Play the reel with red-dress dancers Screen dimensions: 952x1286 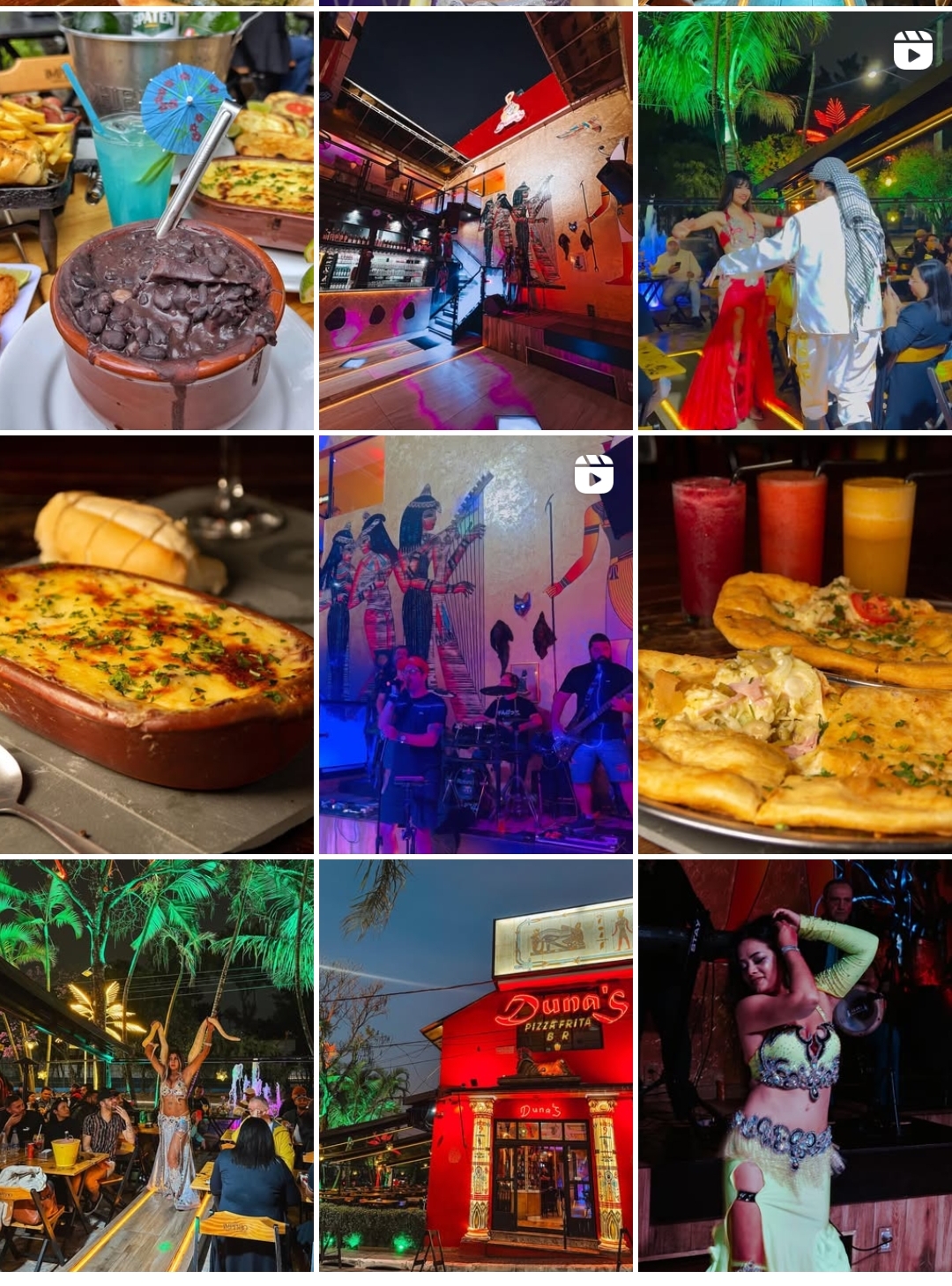(x=794, y=220)
